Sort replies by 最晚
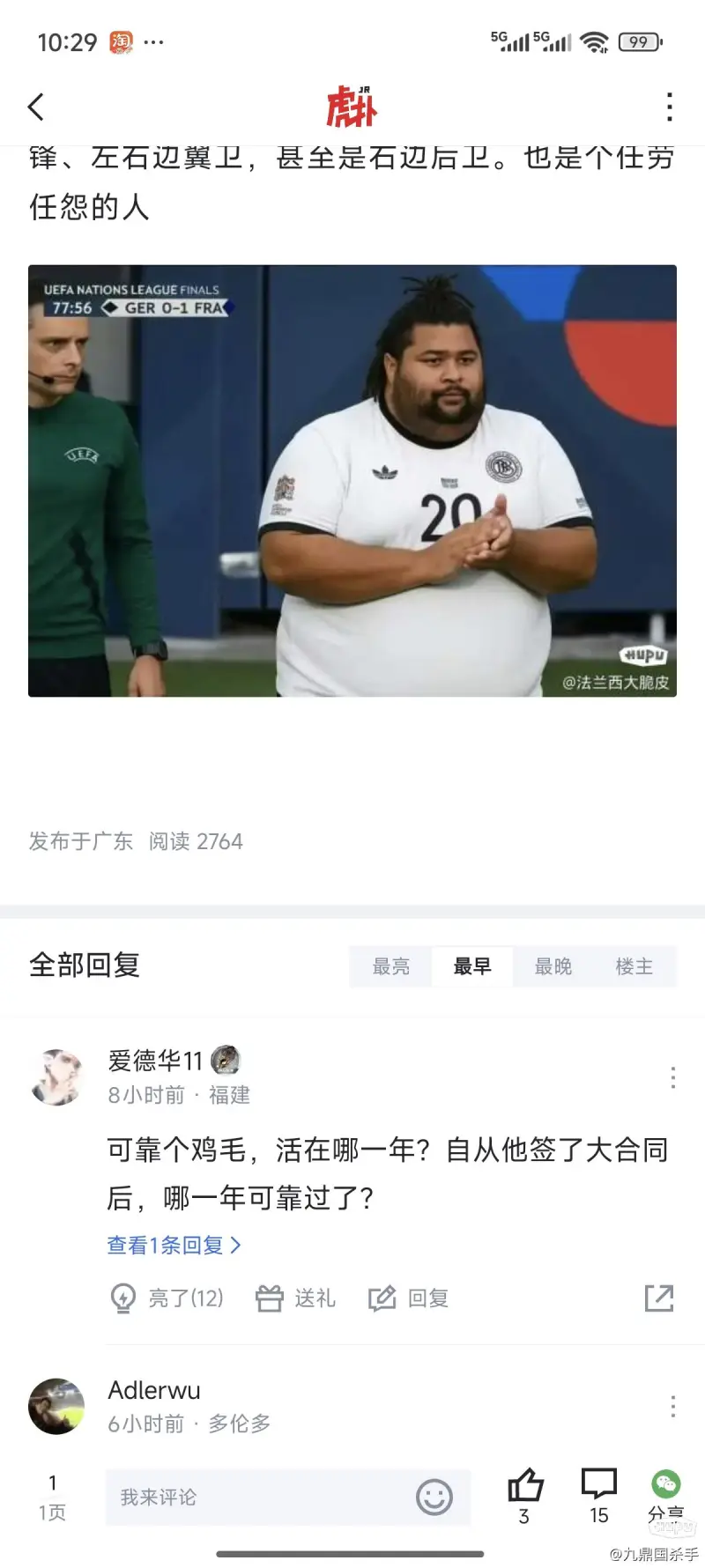Screen dimensions: 705x1568 [x=553, y=966]
